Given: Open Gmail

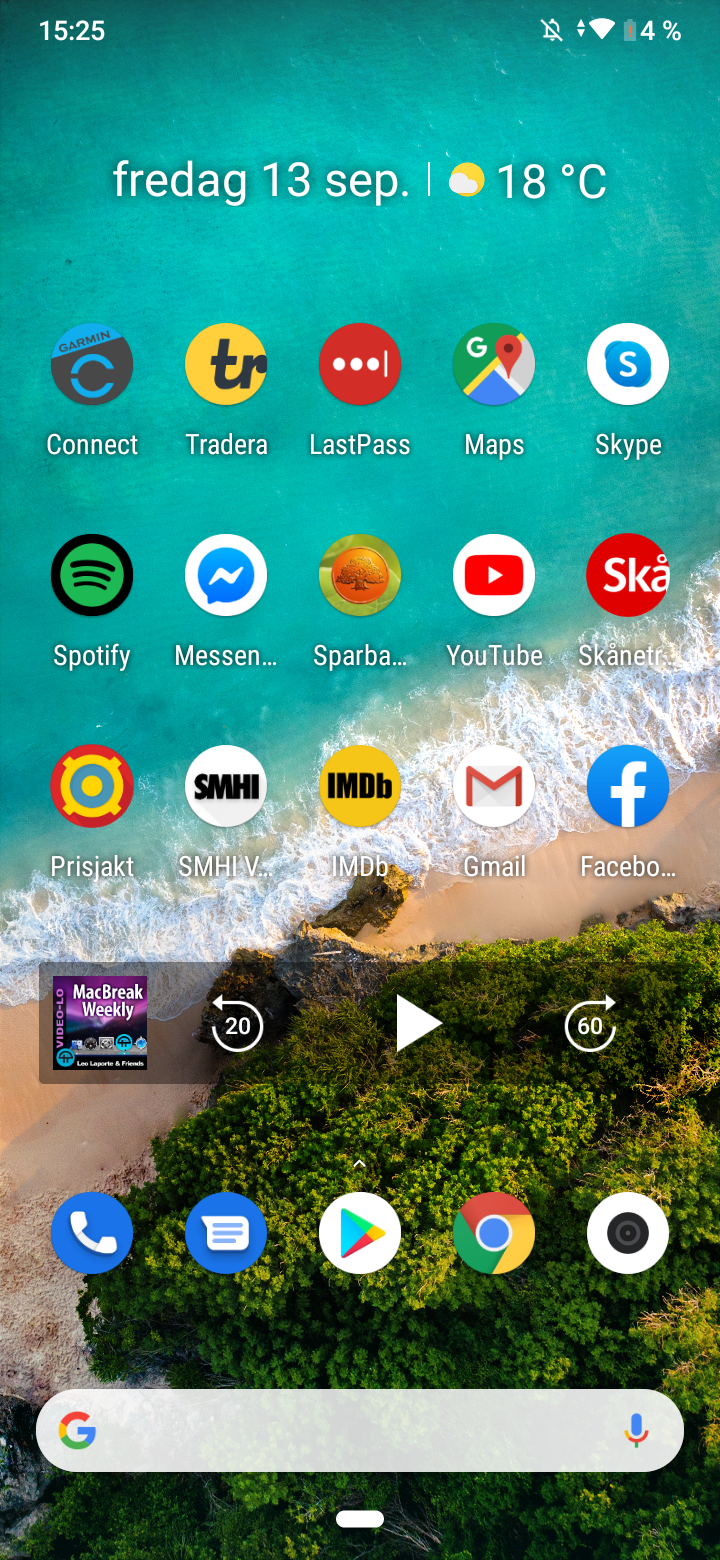Looking at the screenshot, I should [x=494, y=787].
